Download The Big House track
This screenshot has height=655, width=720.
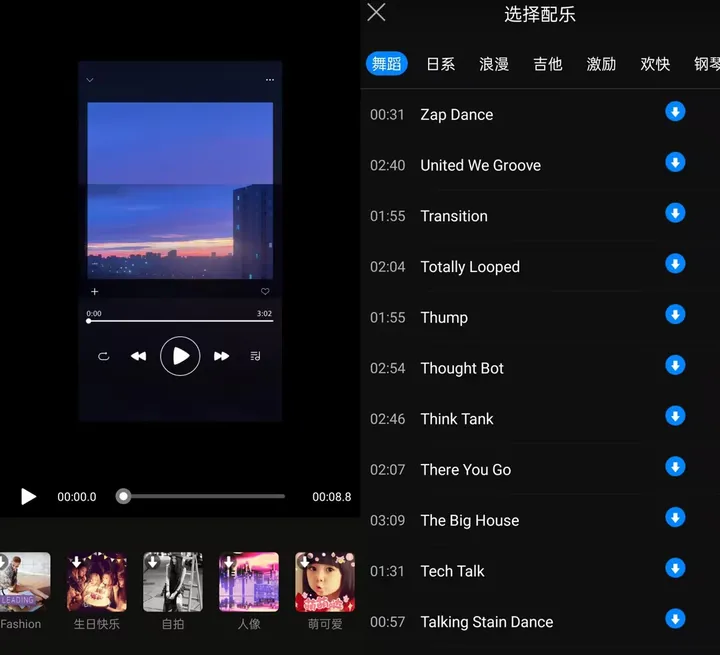tap(675, 517)
